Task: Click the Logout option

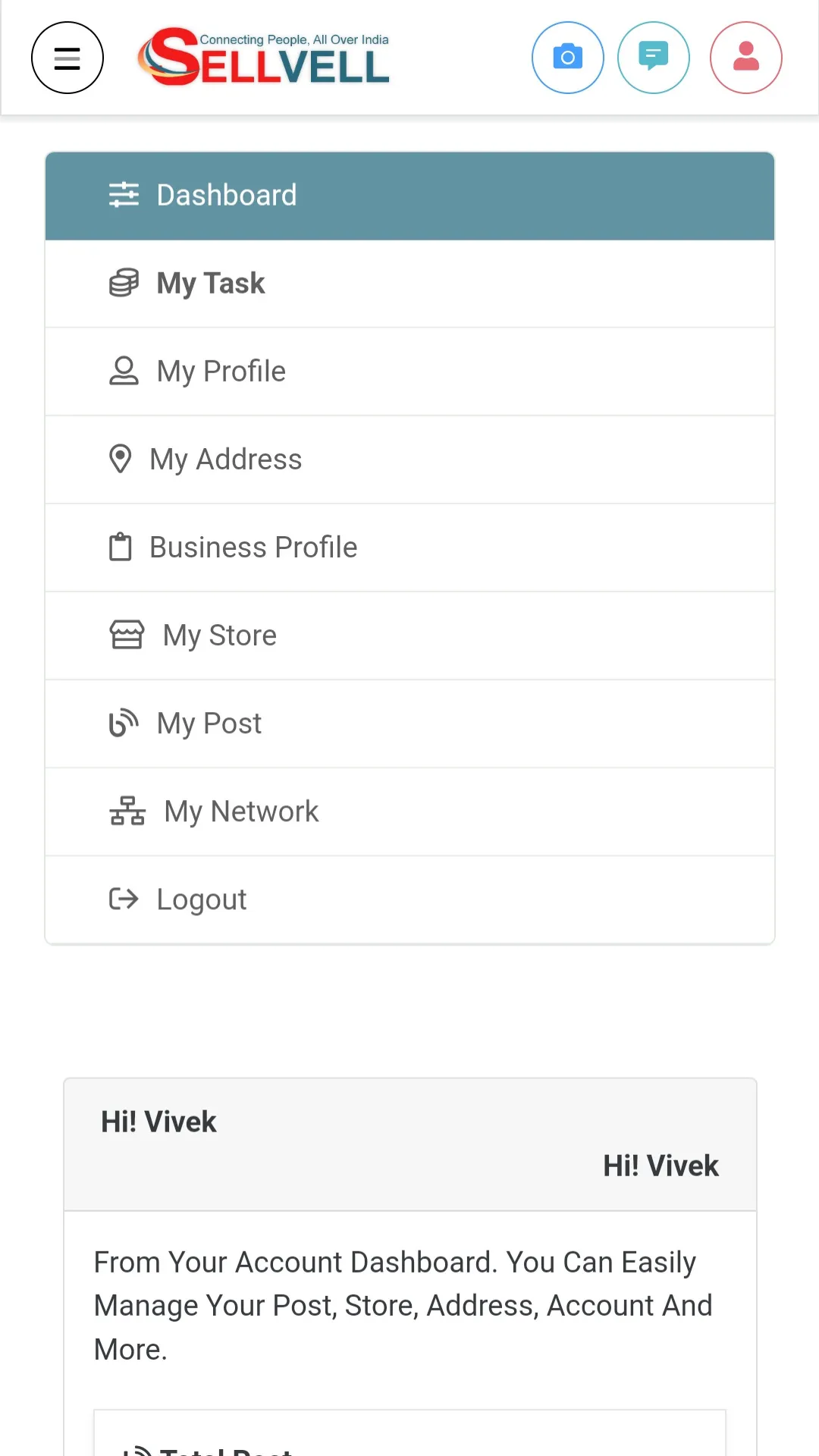Action: [201, 899]
